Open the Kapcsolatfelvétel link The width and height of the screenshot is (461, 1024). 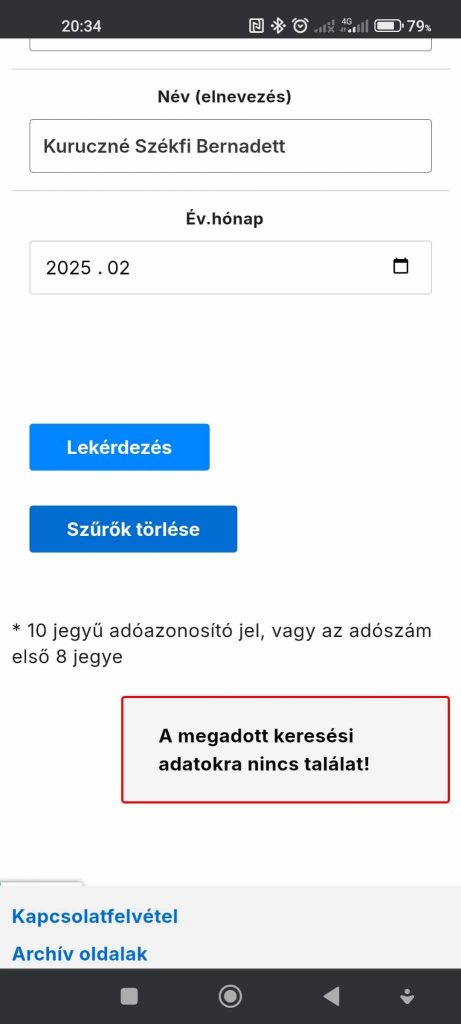pyautogui.click(x=95, y=916)
